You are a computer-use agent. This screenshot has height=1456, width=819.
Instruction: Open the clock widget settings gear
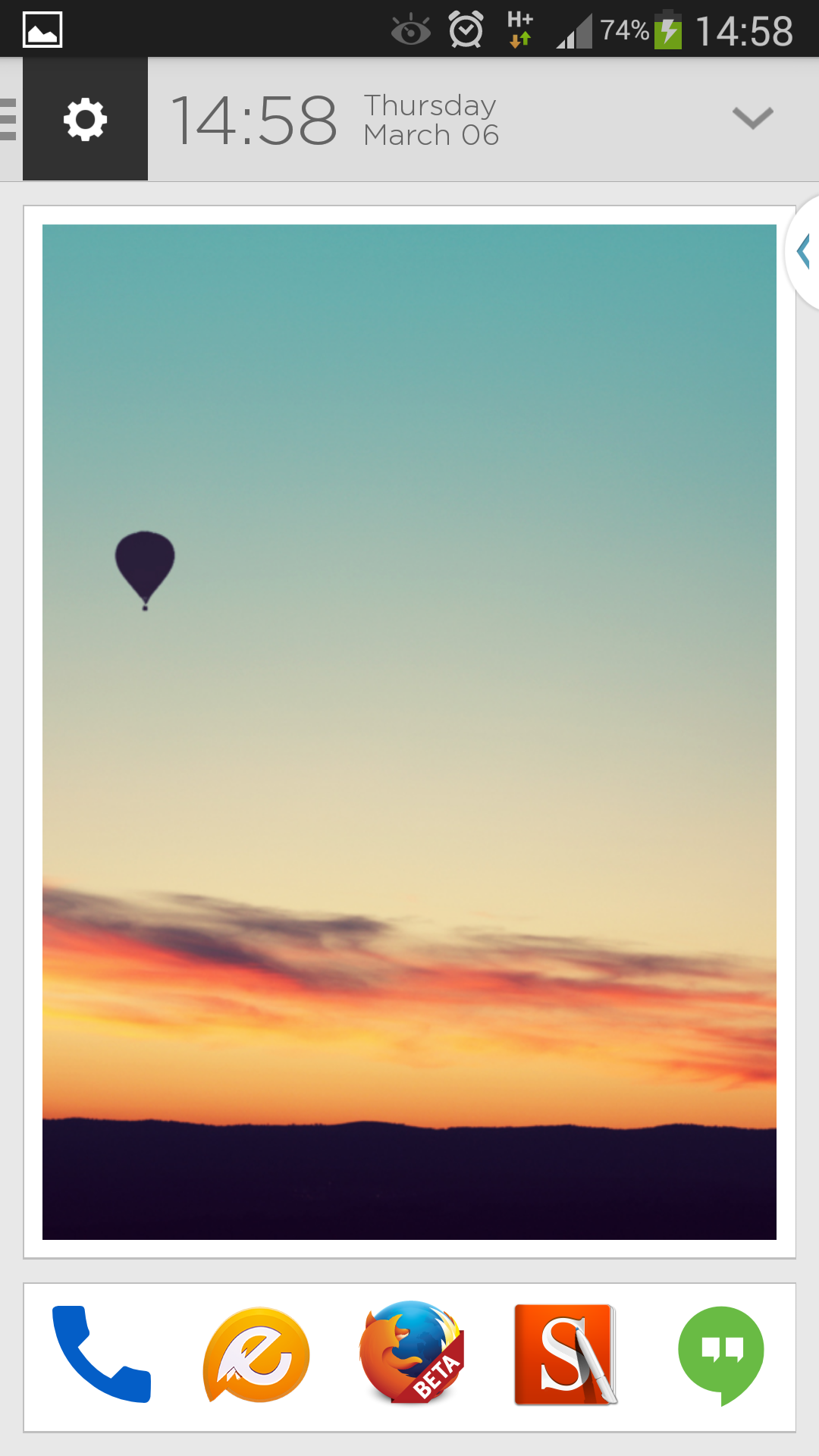tap(85, 119)
